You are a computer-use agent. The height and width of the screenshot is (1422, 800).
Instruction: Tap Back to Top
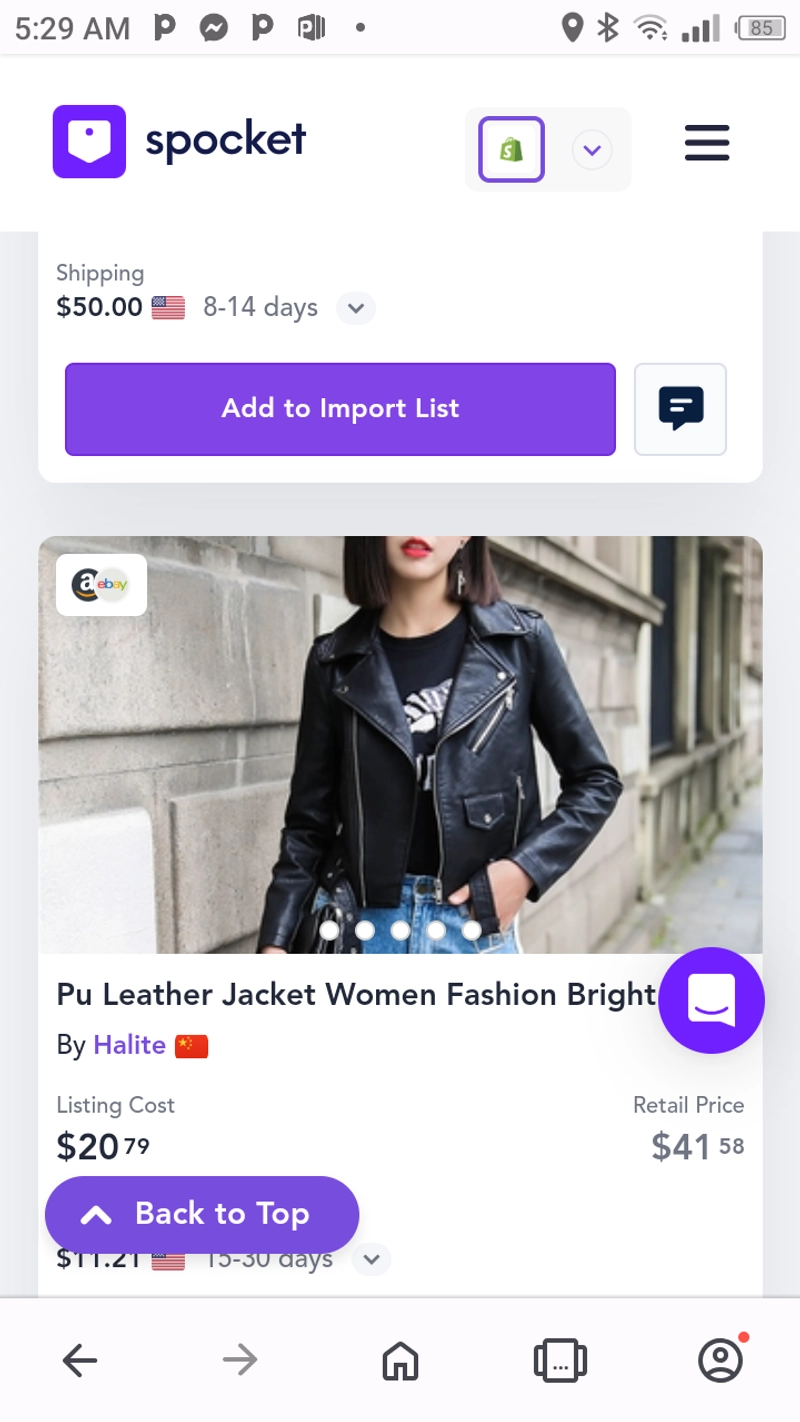click(202, 1214)
